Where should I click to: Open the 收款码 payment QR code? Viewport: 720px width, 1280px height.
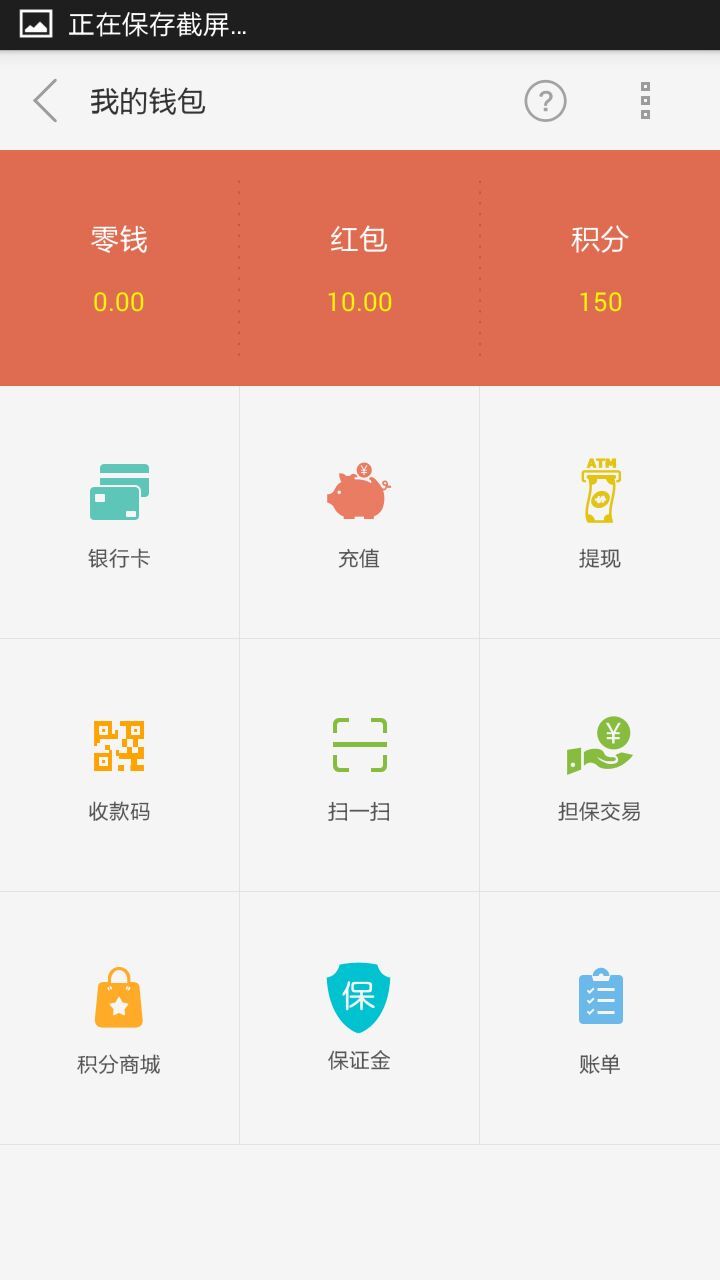(119, 765)
